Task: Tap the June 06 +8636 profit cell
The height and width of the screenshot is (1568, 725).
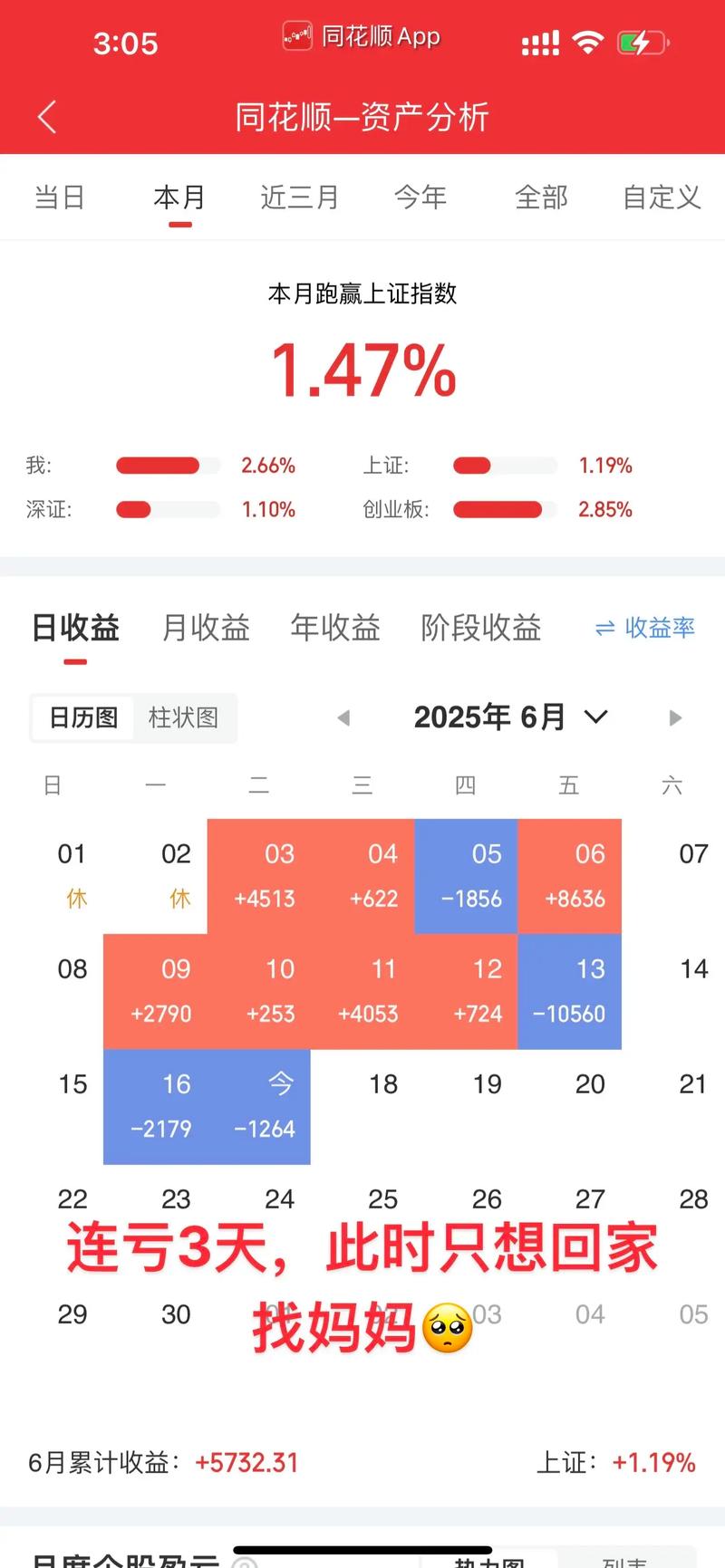Action: pos(570,876)
